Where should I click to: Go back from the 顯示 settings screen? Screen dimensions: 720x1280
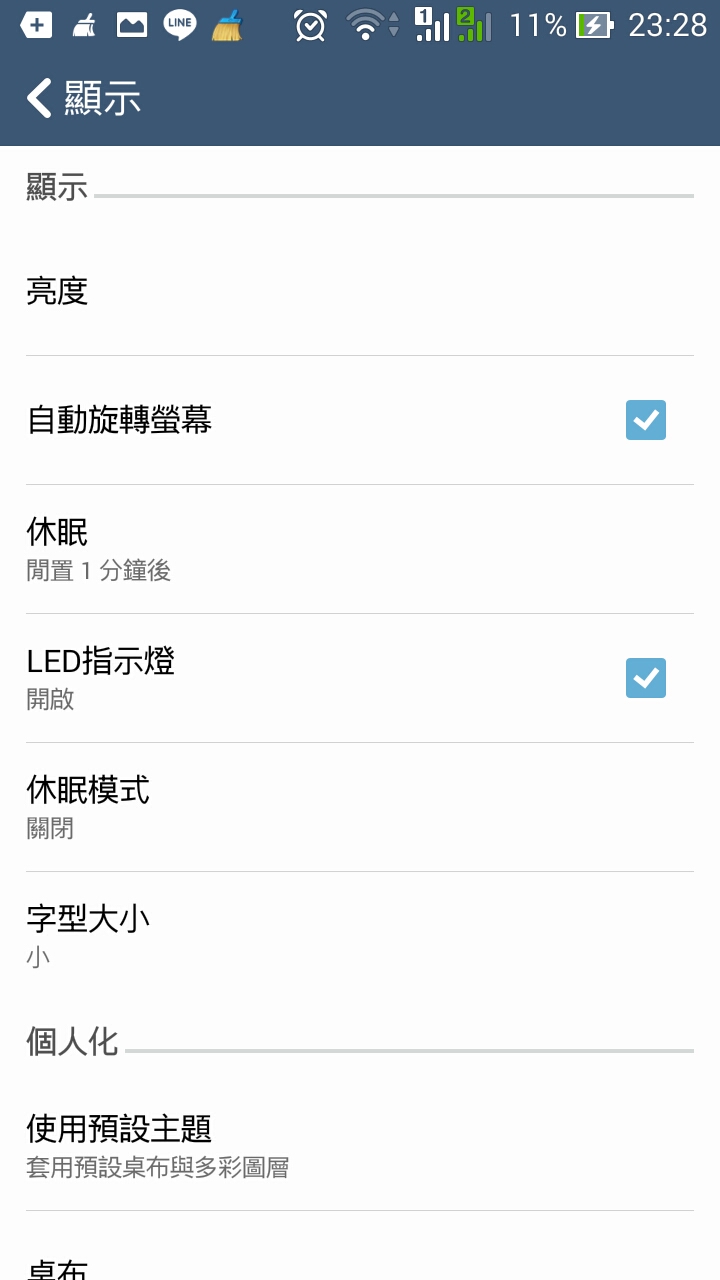pyautogui.click(x=40, y=98)
